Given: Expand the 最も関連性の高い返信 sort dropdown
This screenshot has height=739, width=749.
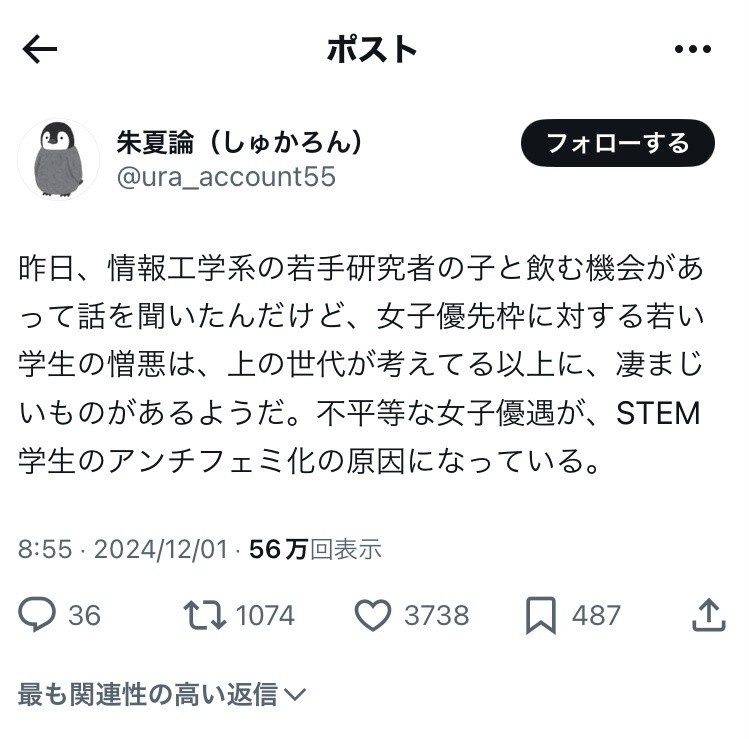Looking at the screenshot, I should point(162,694).
